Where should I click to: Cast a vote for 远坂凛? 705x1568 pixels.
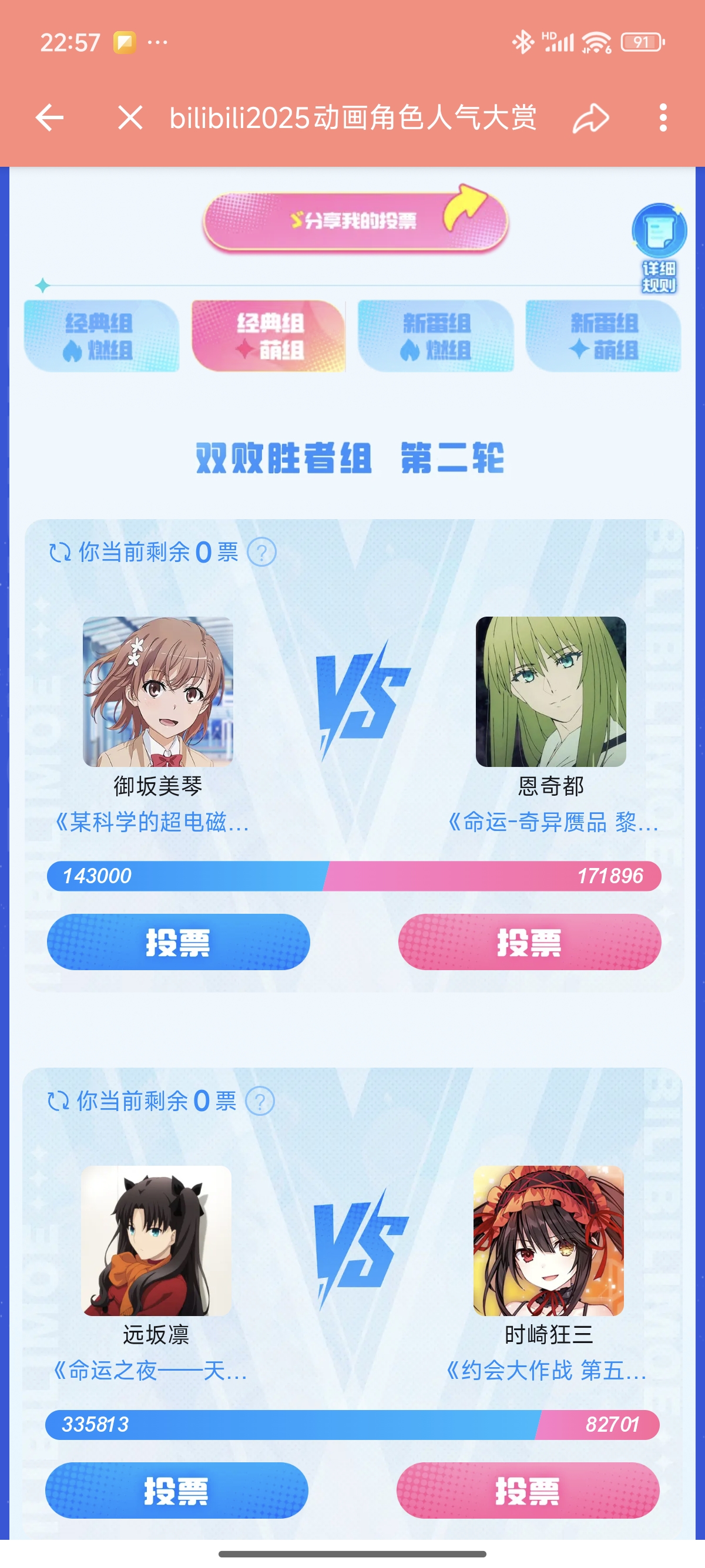coord(177,1490)
